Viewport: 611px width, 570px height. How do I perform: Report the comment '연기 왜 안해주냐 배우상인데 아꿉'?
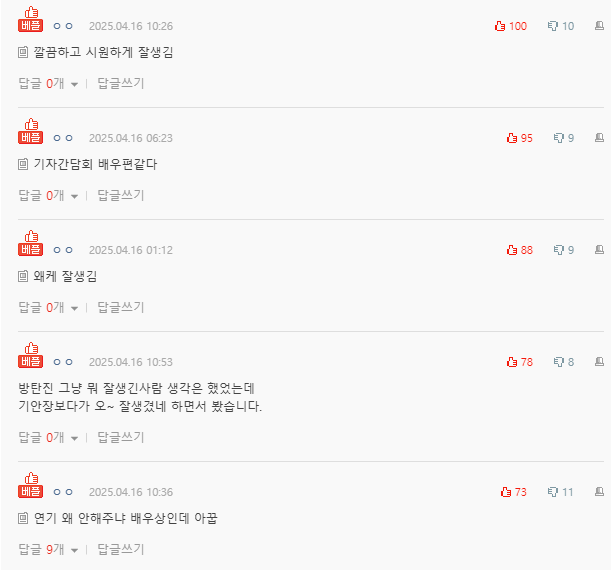click(599, 492)
